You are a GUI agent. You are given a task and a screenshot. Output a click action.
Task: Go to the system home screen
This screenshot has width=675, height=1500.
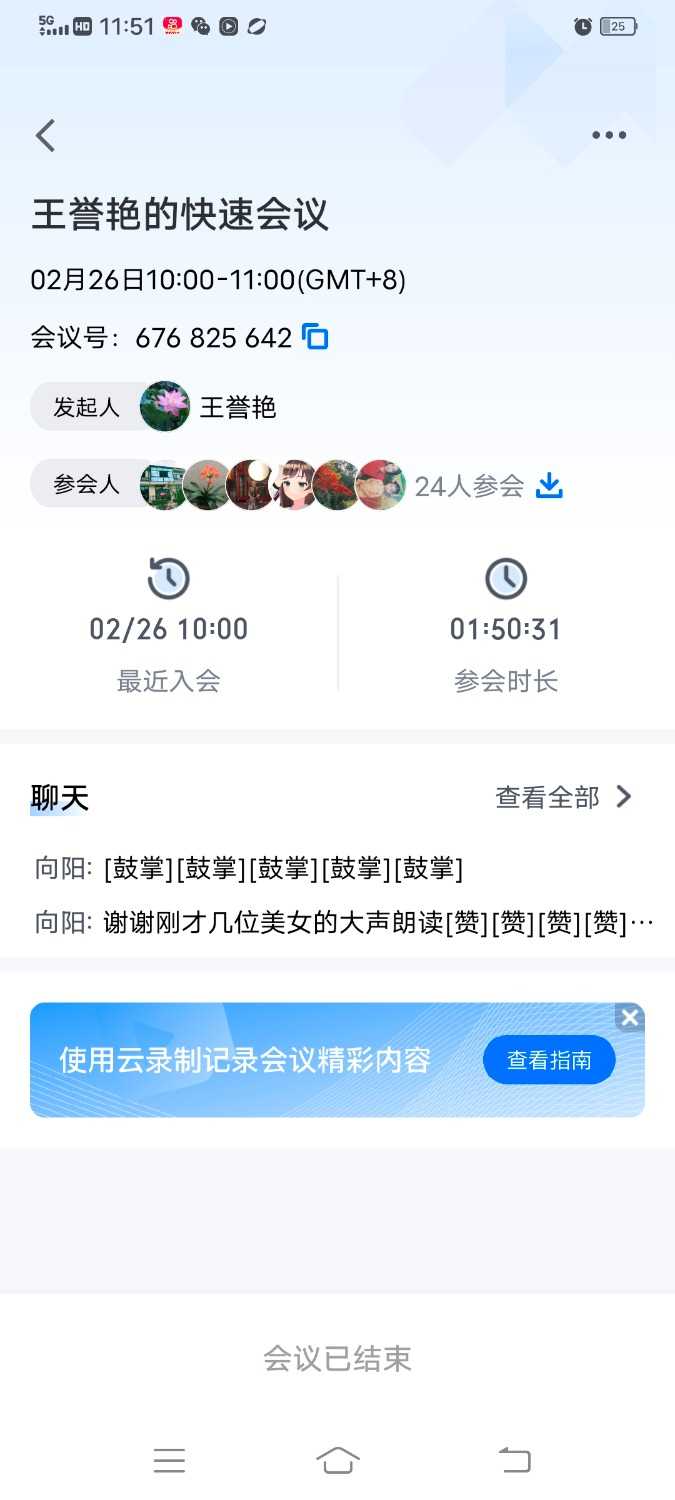pyautogui.click(x=338, y=1461)
